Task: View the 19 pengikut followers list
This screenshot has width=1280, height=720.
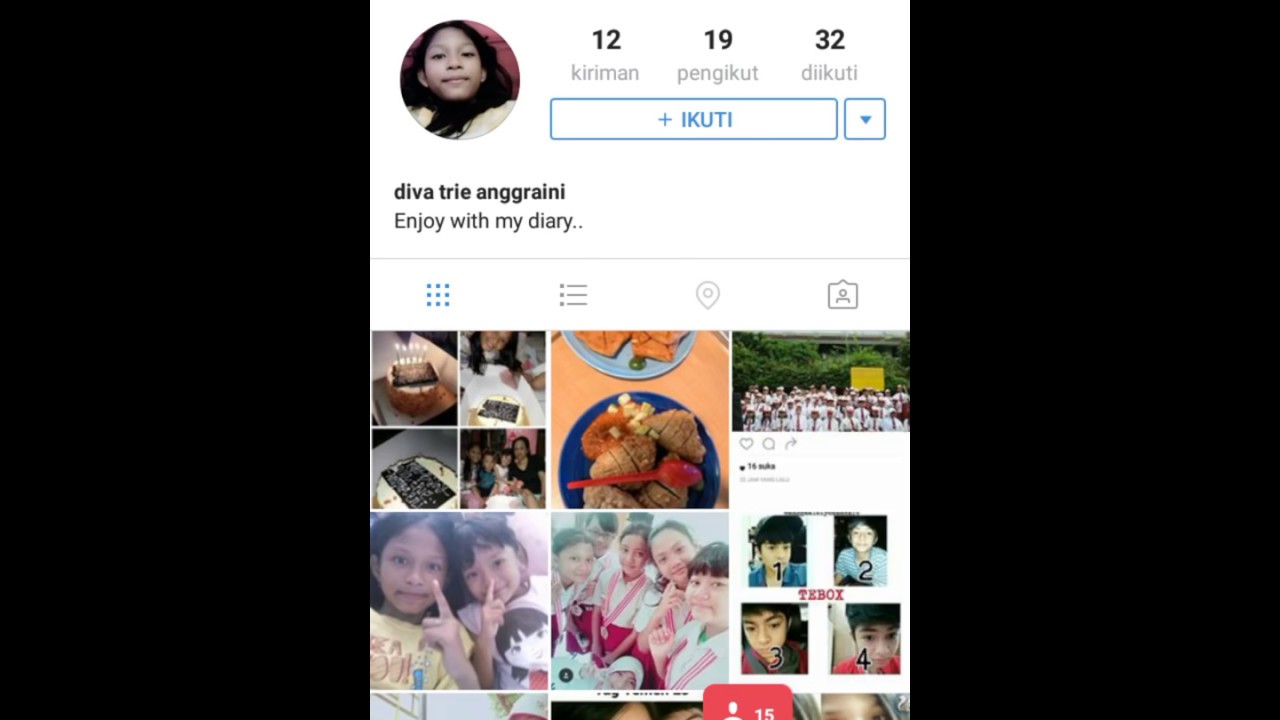Action: pos(717,54)
